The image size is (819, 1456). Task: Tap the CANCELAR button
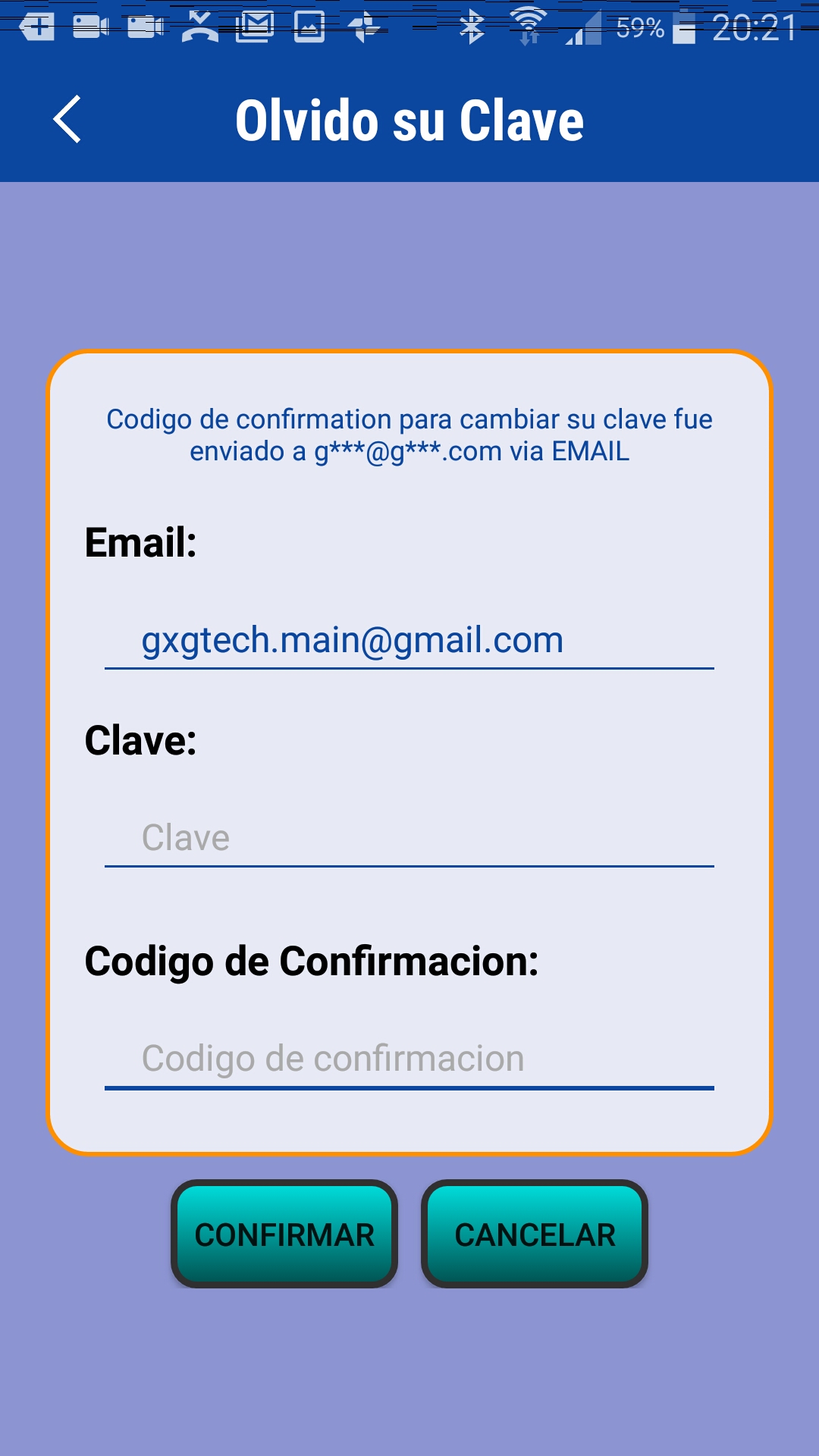coord(535,1234)
